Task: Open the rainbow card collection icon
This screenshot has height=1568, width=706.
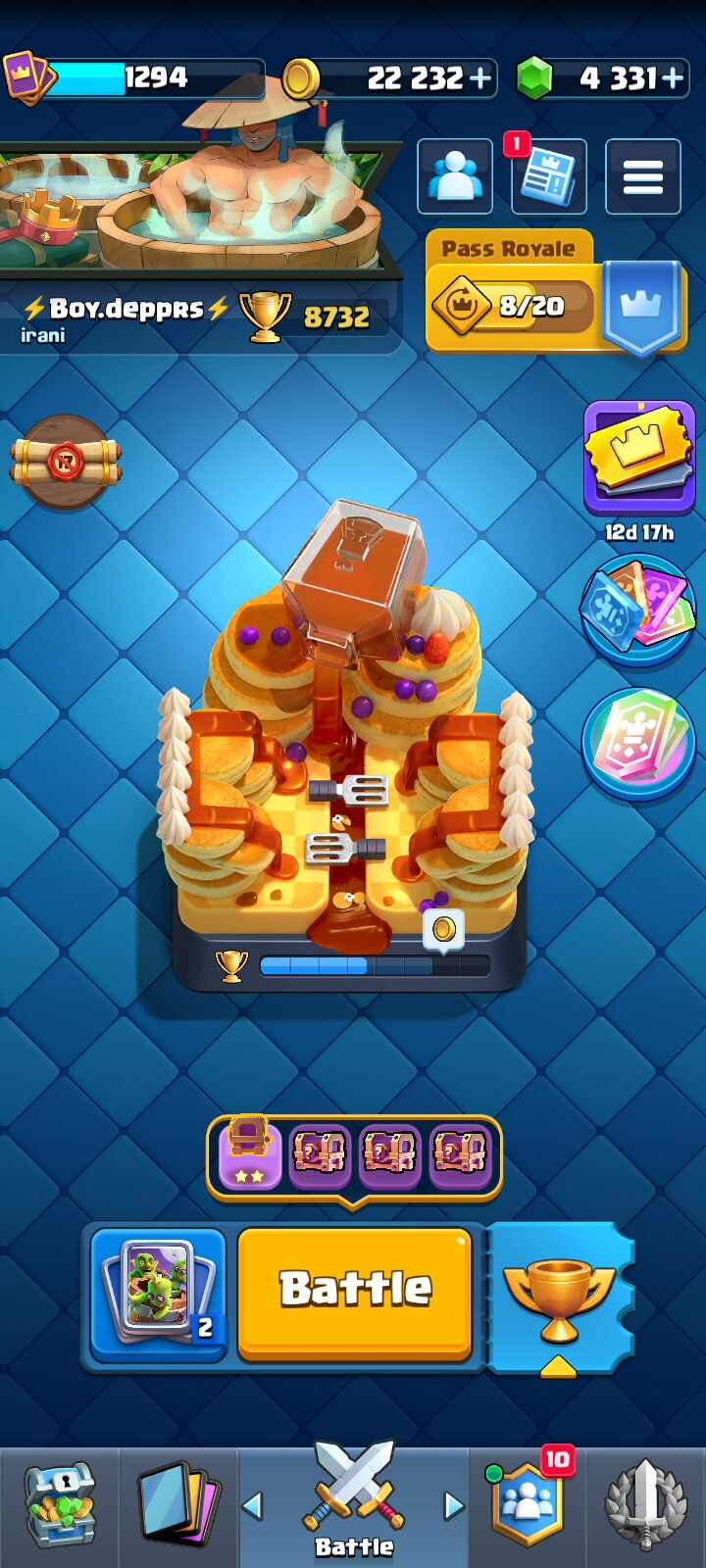Action: point(638,743)
